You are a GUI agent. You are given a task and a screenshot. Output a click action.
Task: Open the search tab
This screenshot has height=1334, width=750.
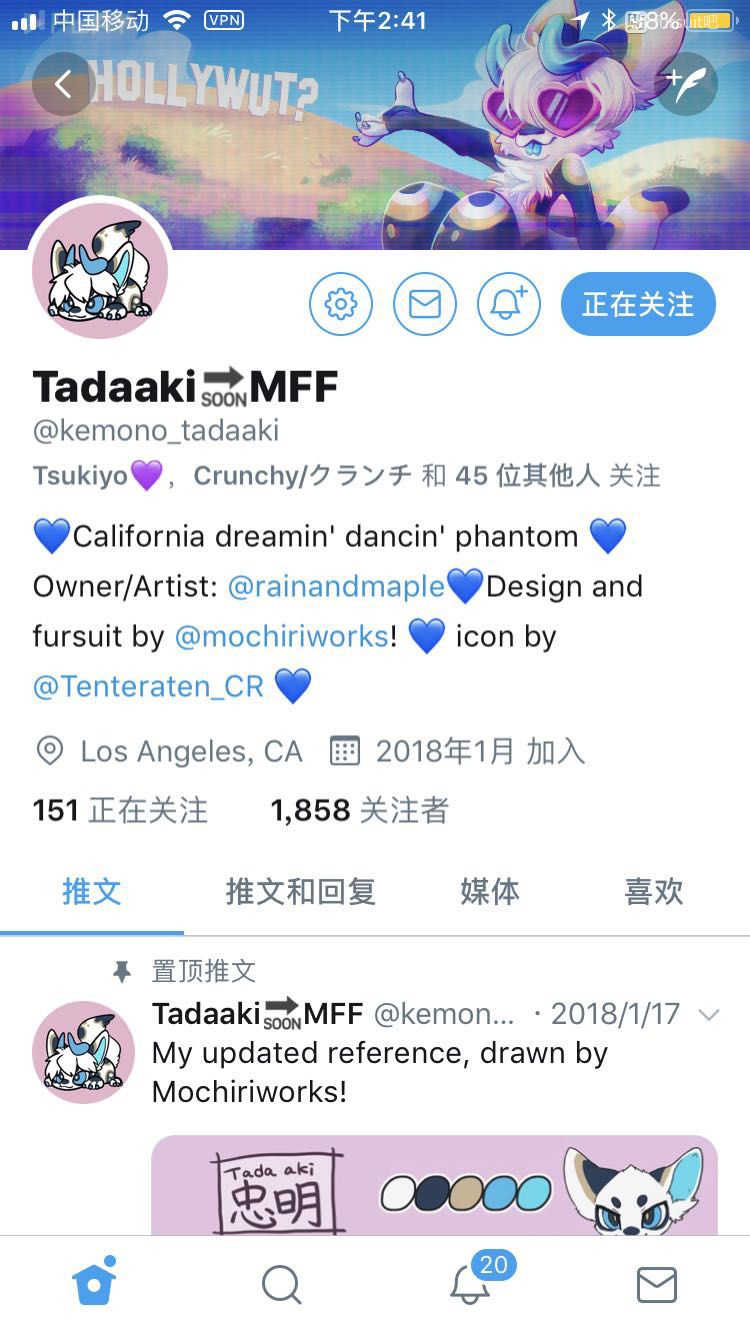pos(281,1284)
